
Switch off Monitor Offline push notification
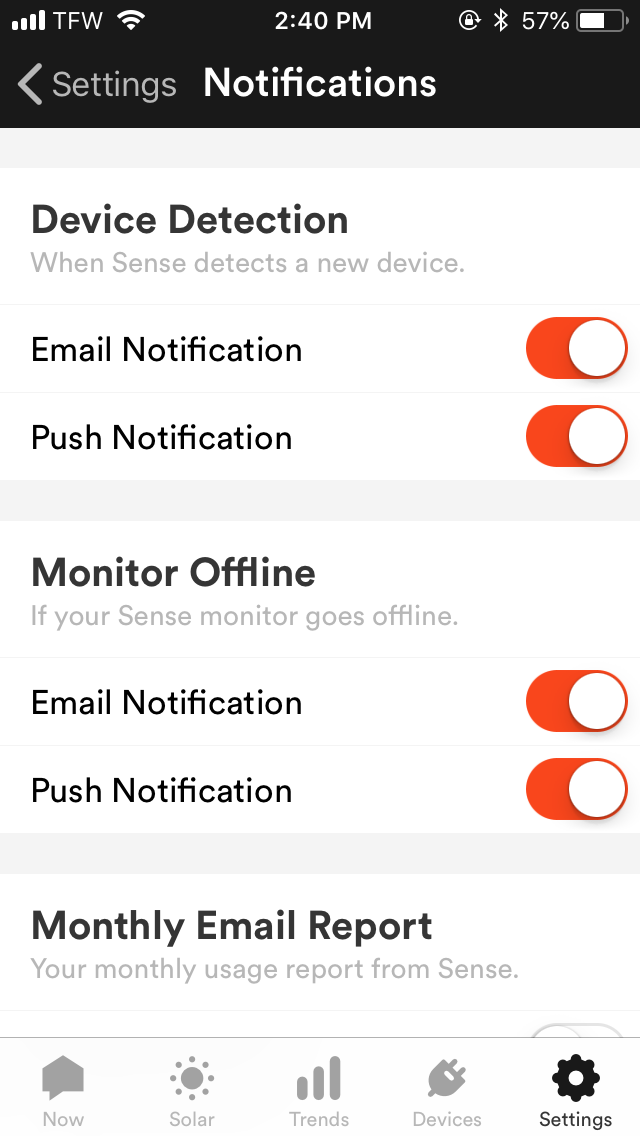point(576,789)
